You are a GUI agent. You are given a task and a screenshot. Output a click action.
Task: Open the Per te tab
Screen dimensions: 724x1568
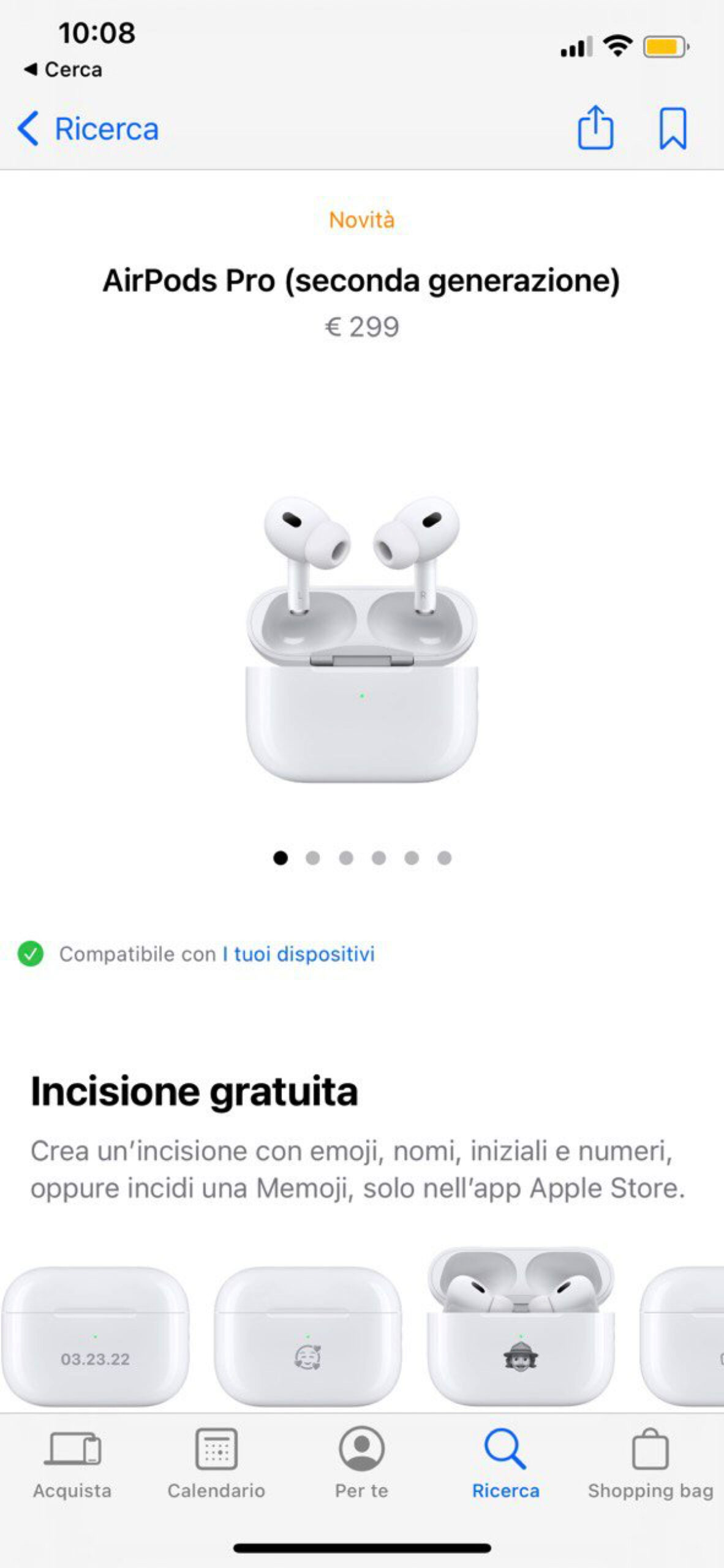361,1463
